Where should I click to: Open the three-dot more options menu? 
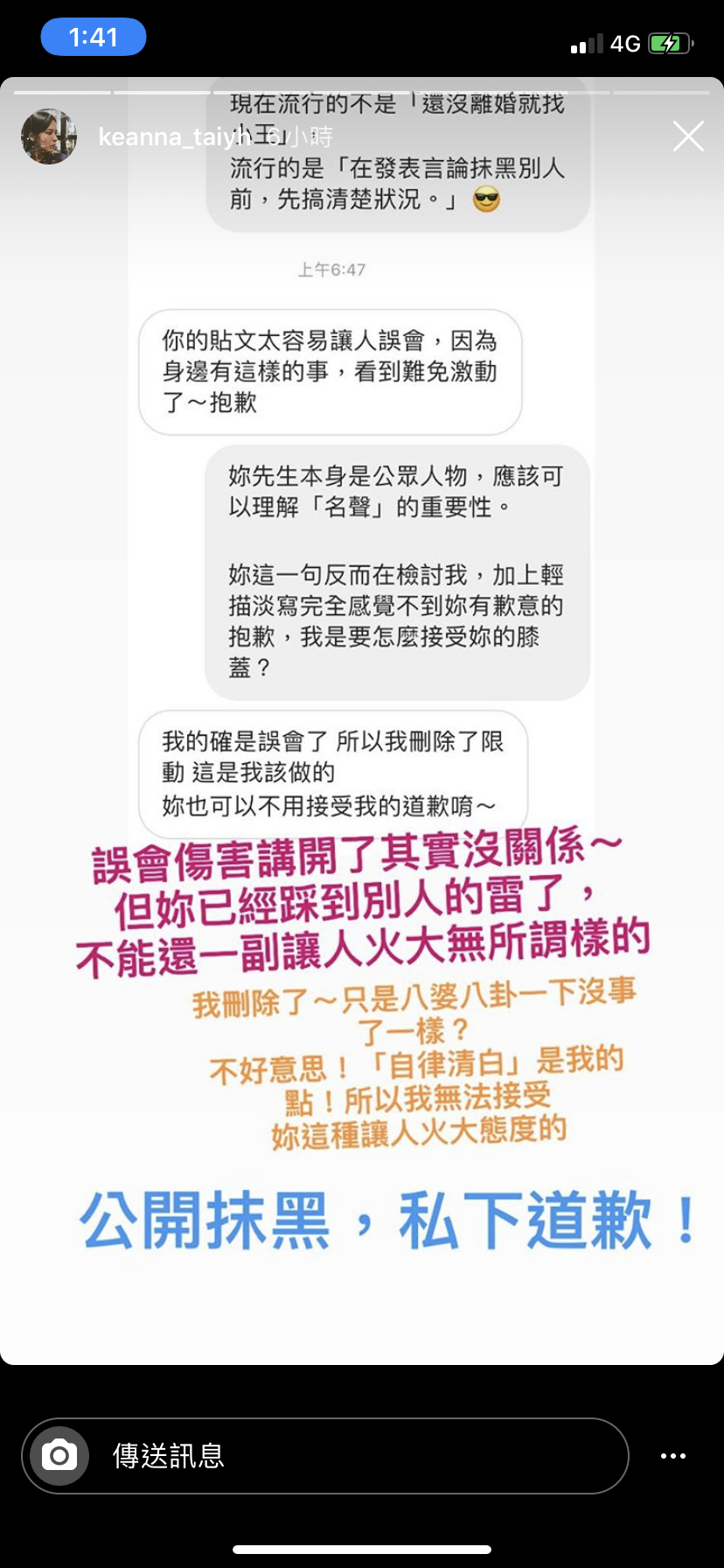[x=672, y=1455]
